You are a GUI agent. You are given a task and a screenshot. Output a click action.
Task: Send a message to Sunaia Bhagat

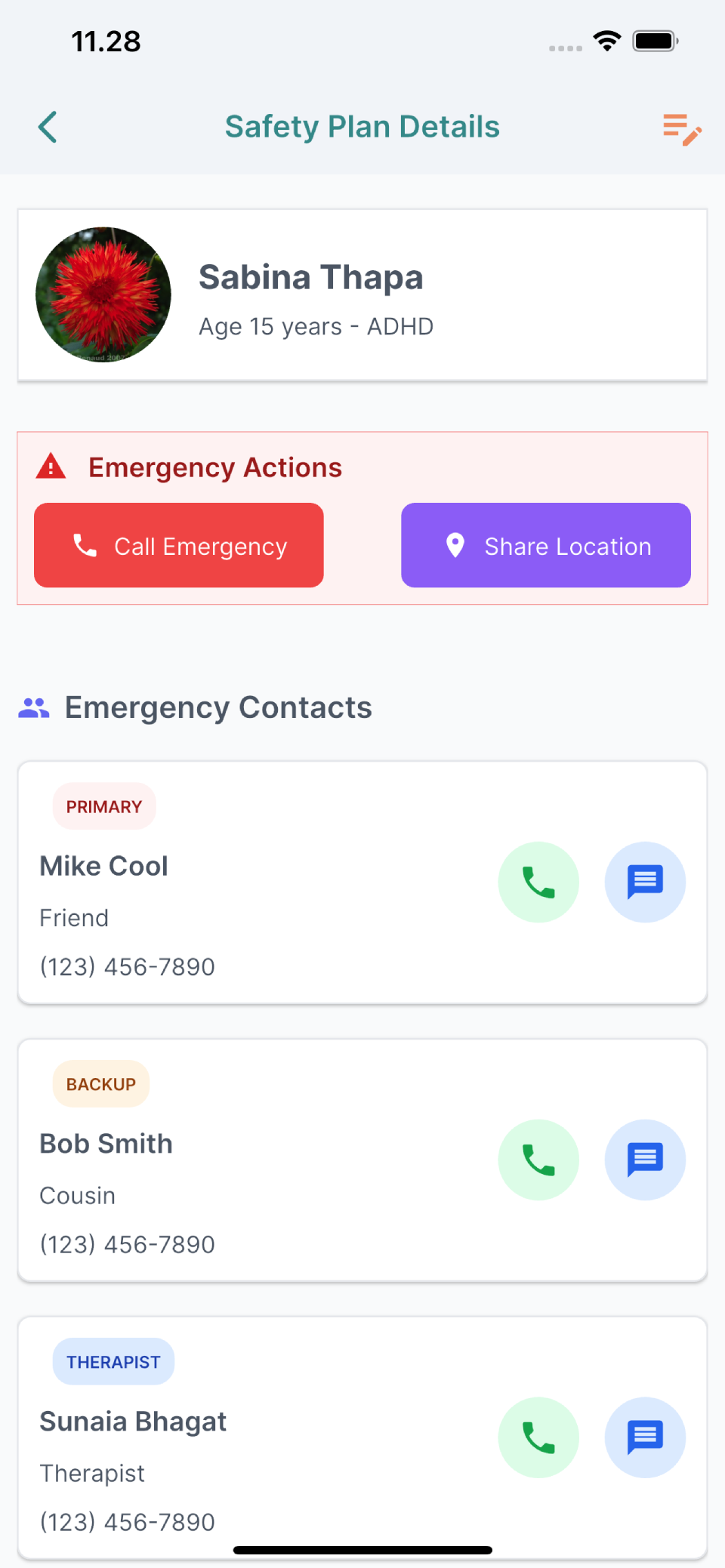click(x=645, y=1437)
